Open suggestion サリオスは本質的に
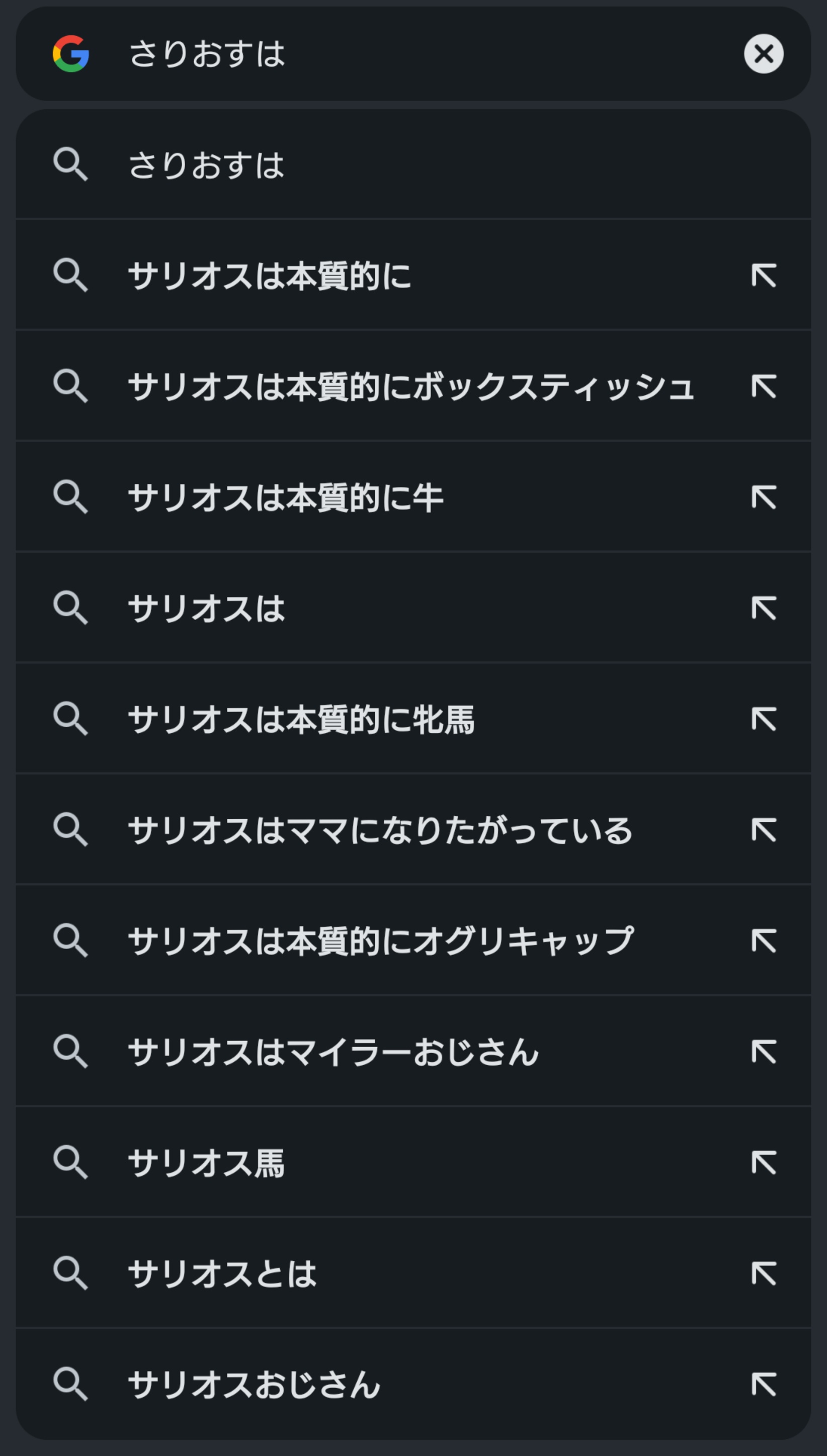Screen dimensions: 827x1456 click(413, 276)
